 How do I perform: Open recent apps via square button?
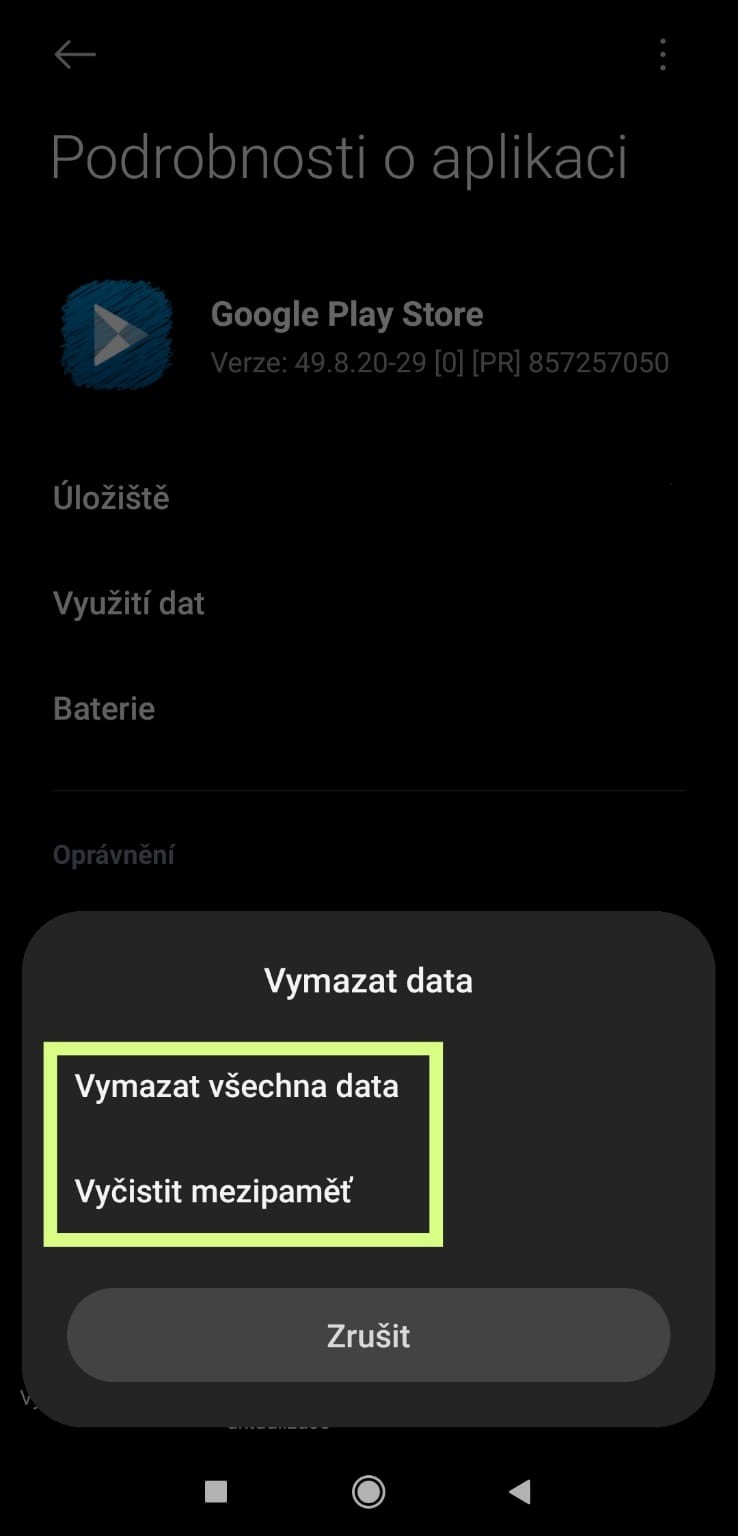point(216,1492)
